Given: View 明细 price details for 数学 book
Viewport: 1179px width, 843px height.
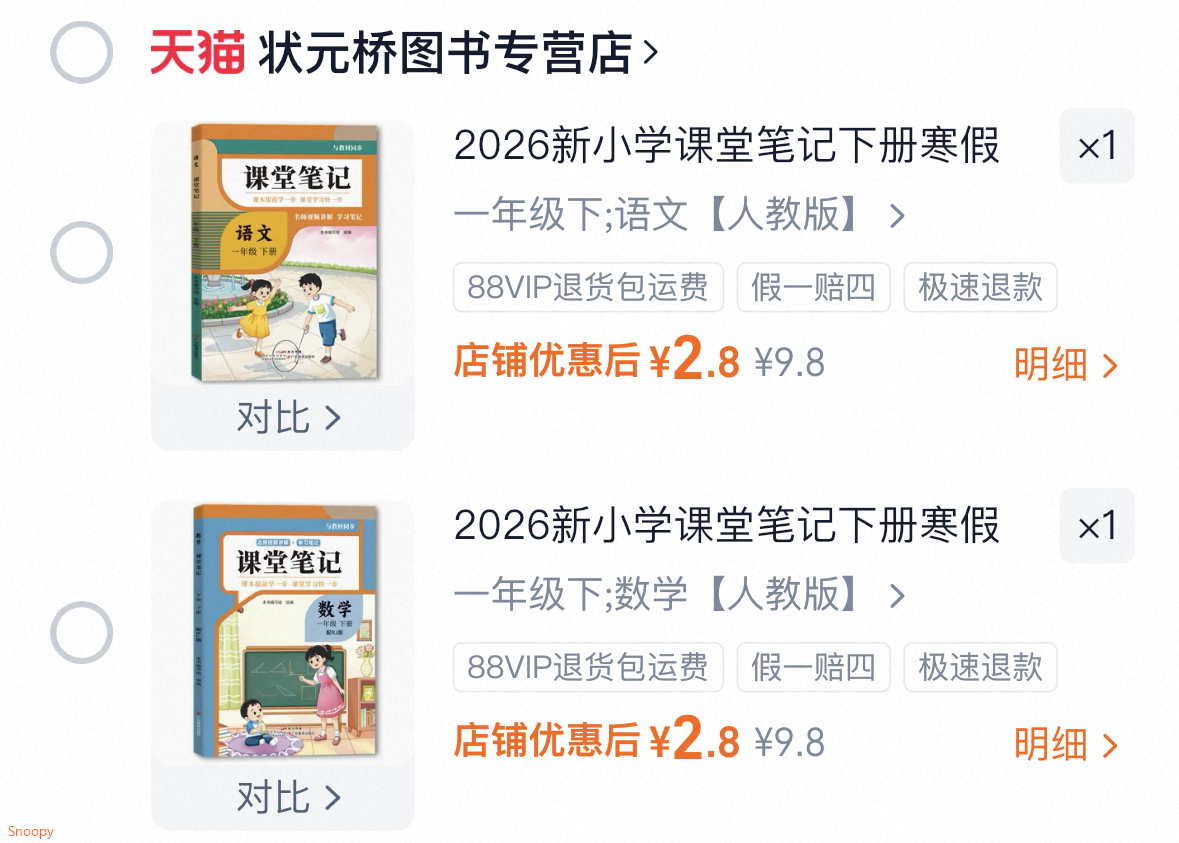Looking at the screenshot, I should (x=1065, y=745).
